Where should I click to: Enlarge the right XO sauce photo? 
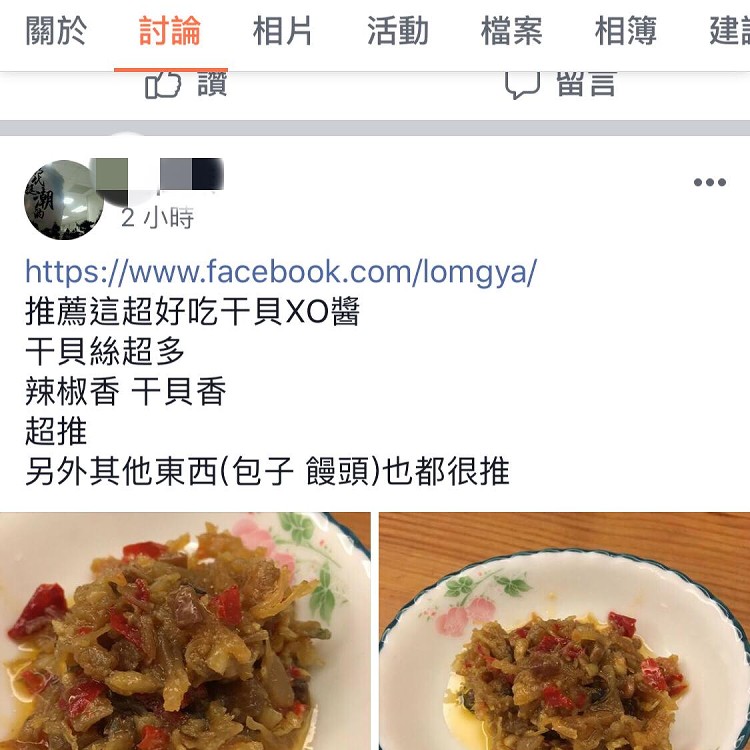pyautogui.click(x=564, y=630)
